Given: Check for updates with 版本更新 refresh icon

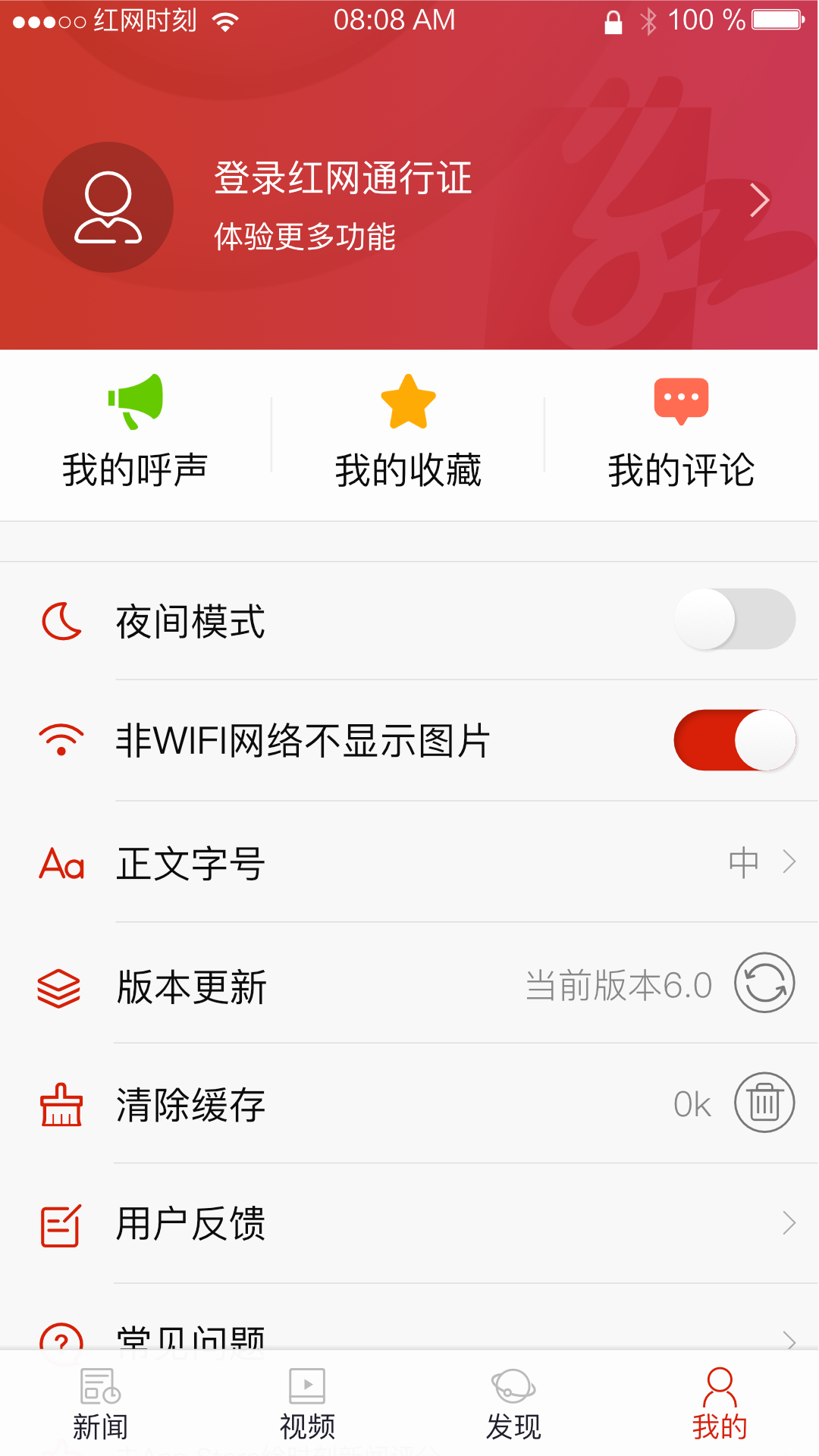Looking at the screenshot, I should click(x=764, y=983).
